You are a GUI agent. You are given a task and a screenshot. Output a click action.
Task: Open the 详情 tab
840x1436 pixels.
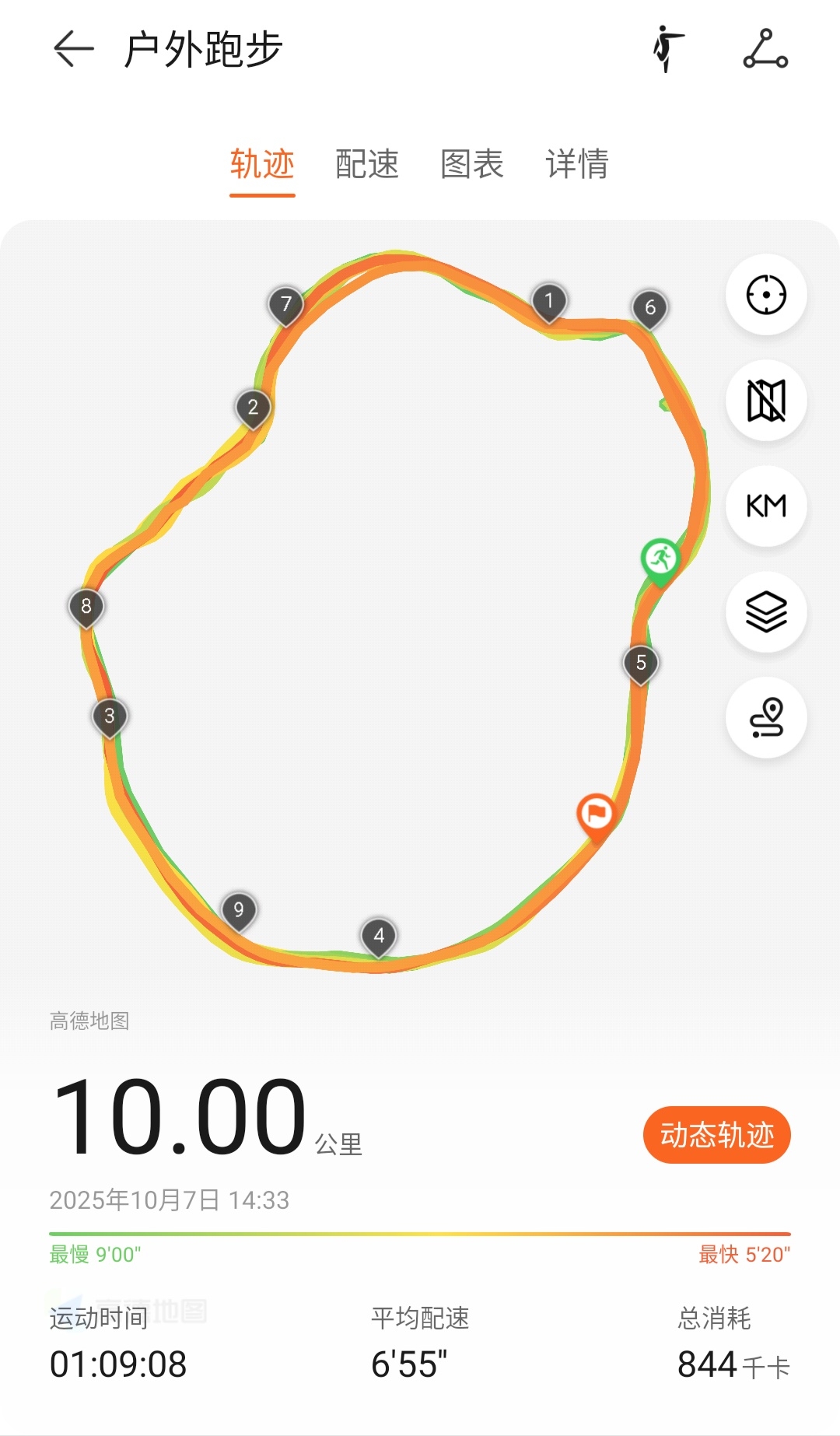point(576,164)
